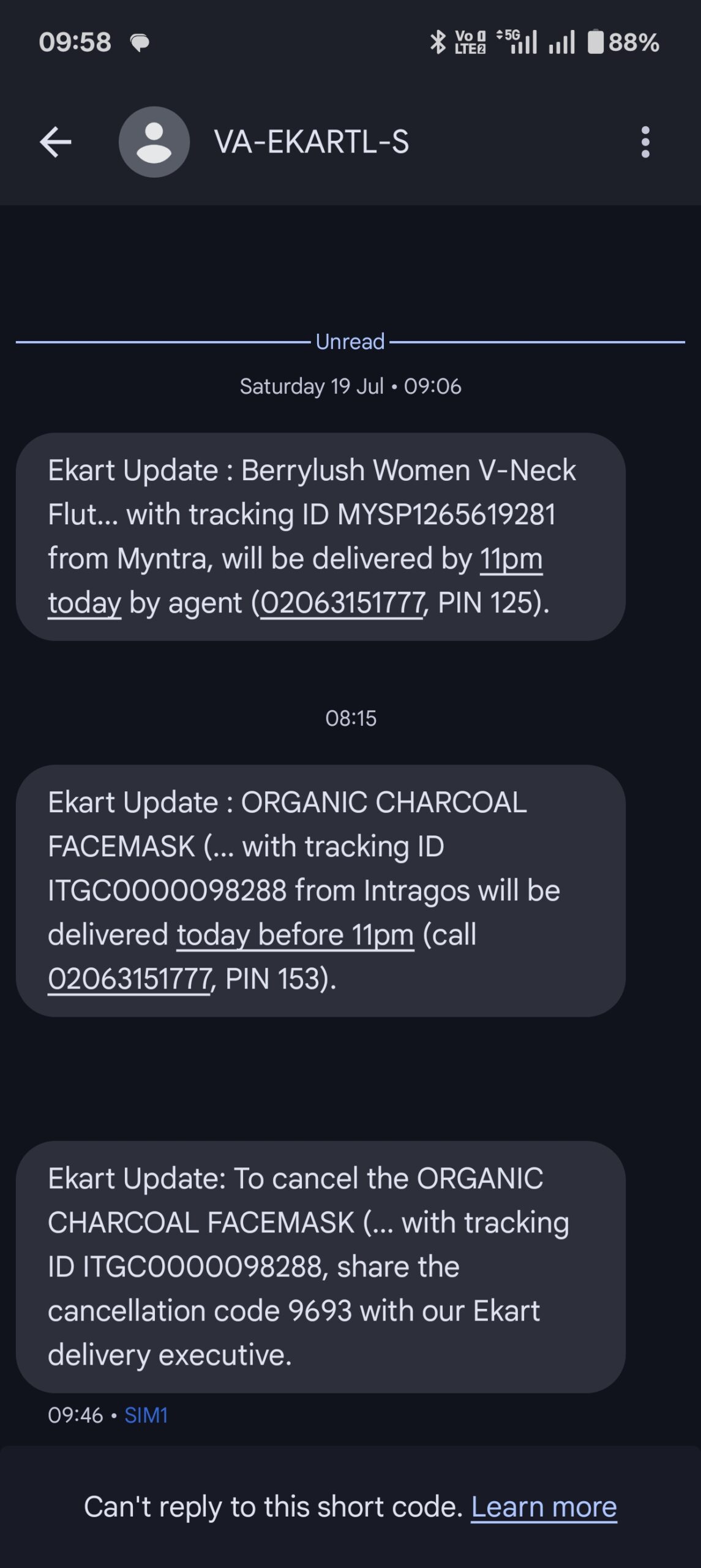Call 02063151777 from the facemask delivery message
Image resolution: width=701 pixels, height=1568 pixels.
pyautogui.click(x=130, y=979)
